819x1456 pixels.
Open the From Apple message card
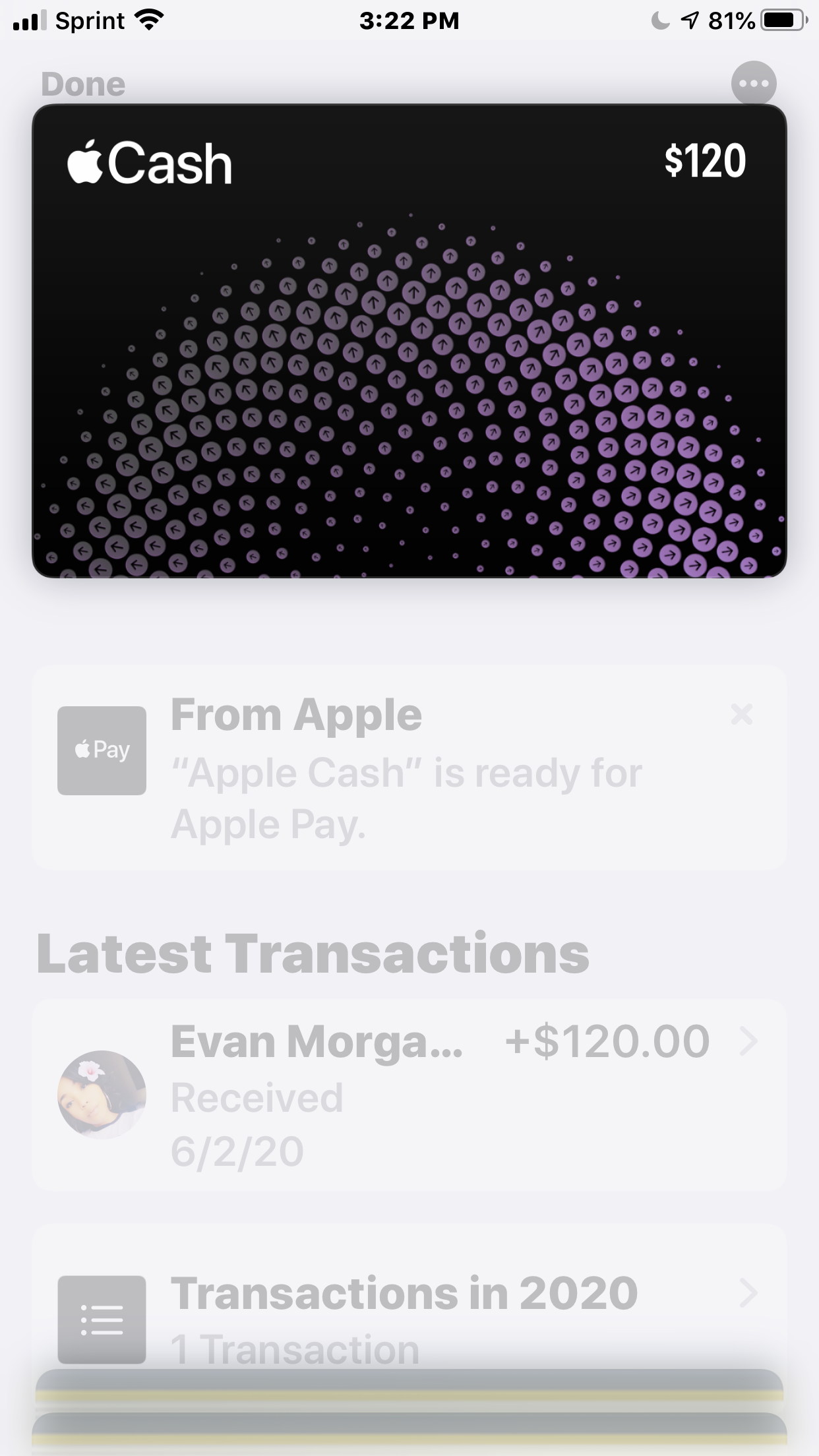point(409,768)
